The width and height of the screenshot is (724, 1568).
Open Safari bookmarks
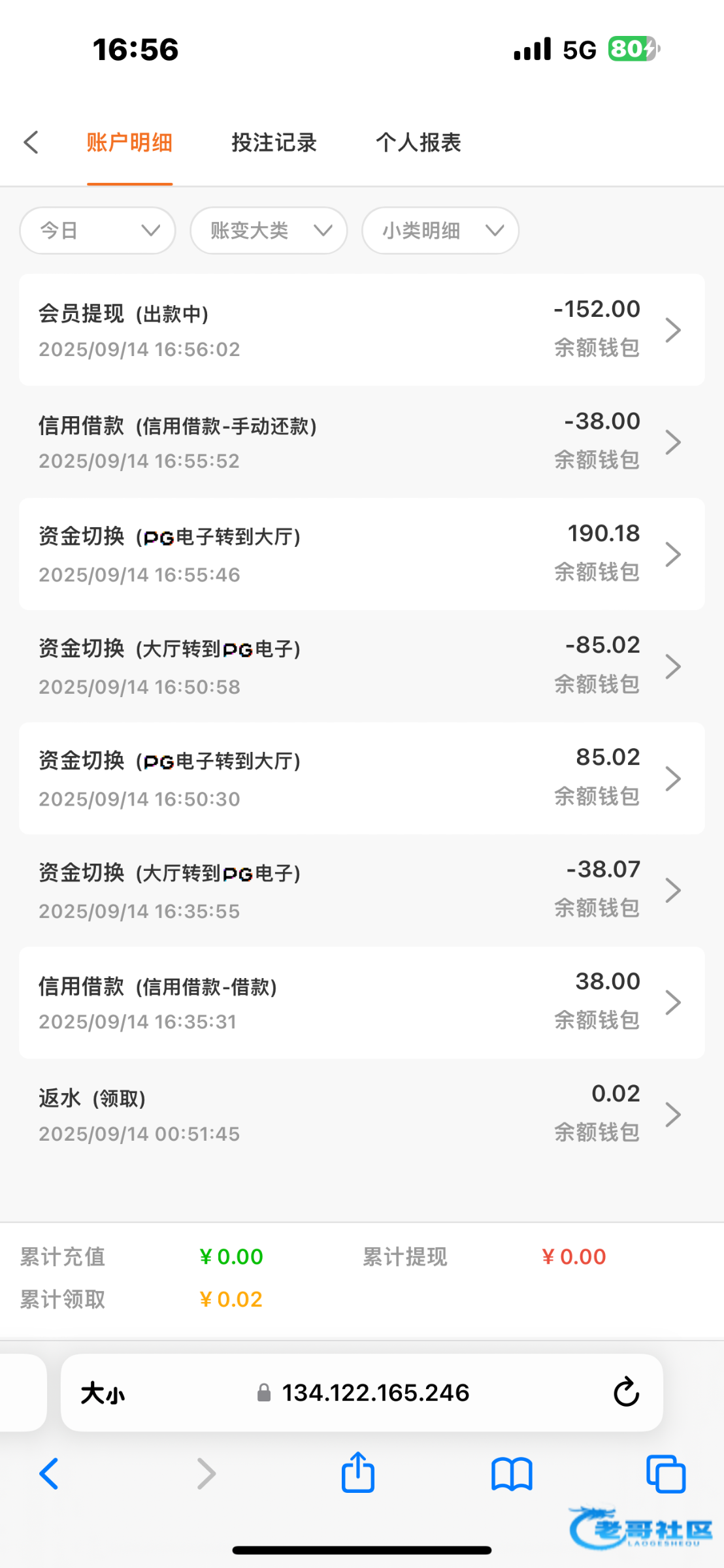512,1475
